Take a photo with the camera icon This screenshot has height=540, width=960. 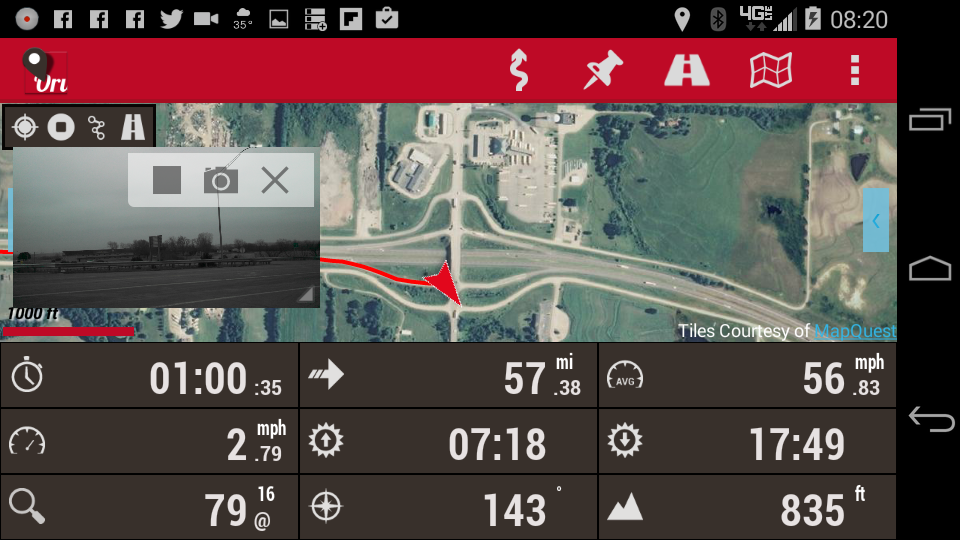221,180
